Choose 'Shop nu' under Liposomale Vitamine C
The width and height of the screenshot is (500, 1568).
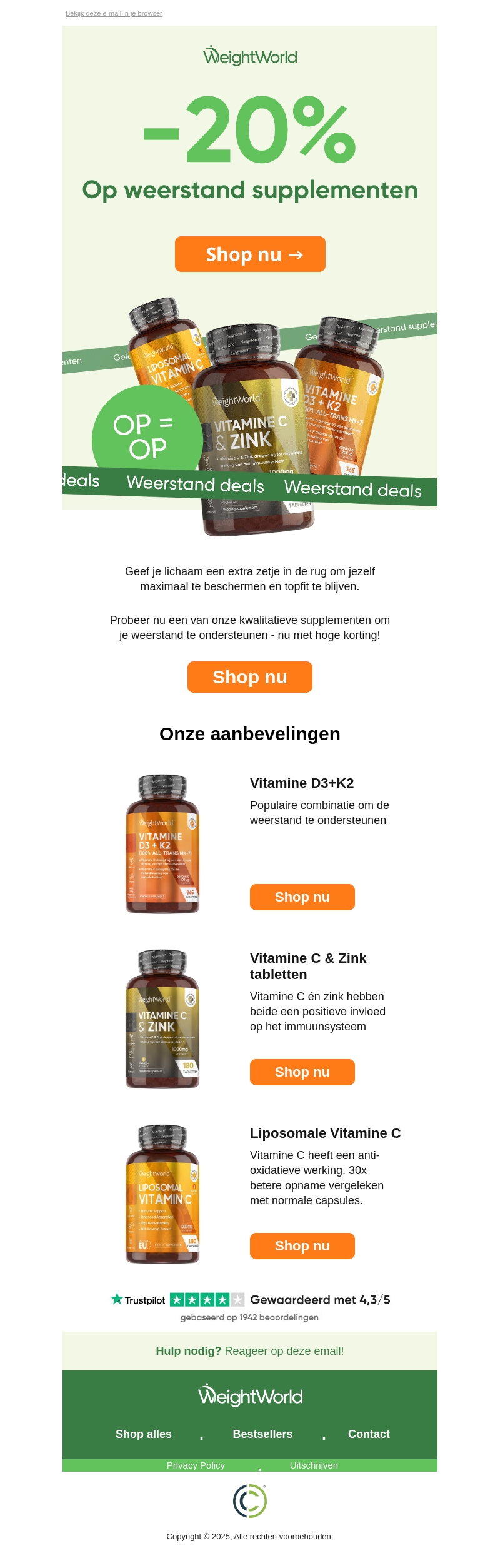click(302, 1246)
